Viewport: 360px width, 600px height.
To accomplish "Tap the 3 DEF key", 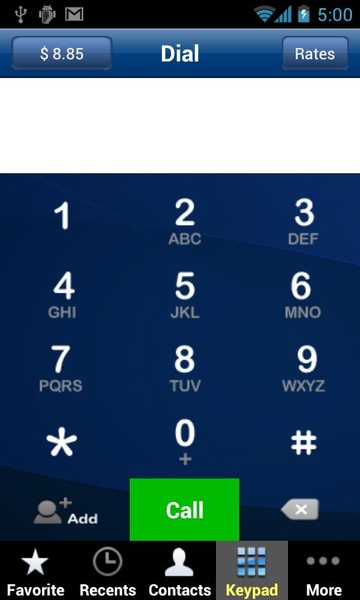I will (303, 222).
